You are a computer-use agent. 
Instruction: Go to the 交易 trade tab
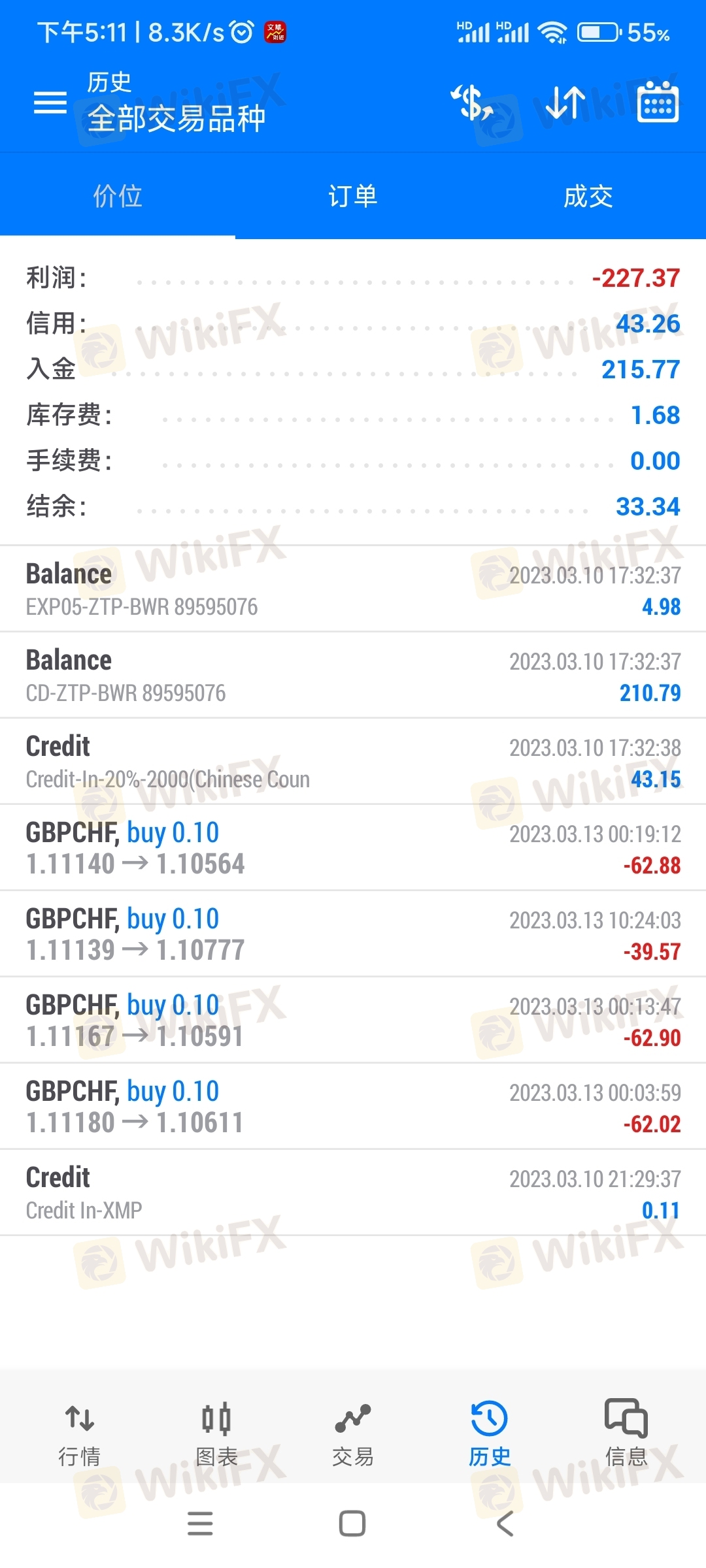tap(353, 1433)
